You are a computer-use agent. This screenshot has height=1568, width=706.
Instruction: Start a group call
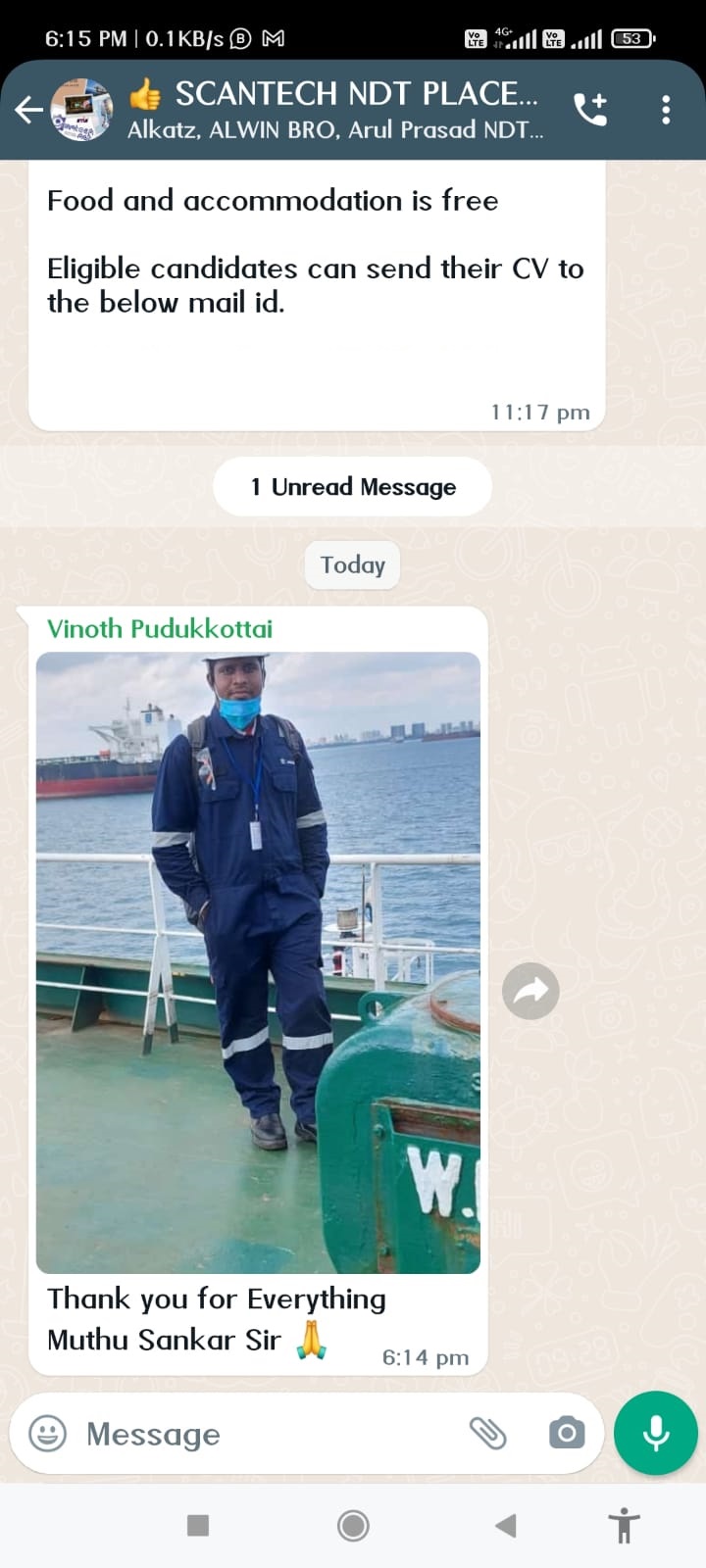[x=590, y=110]
